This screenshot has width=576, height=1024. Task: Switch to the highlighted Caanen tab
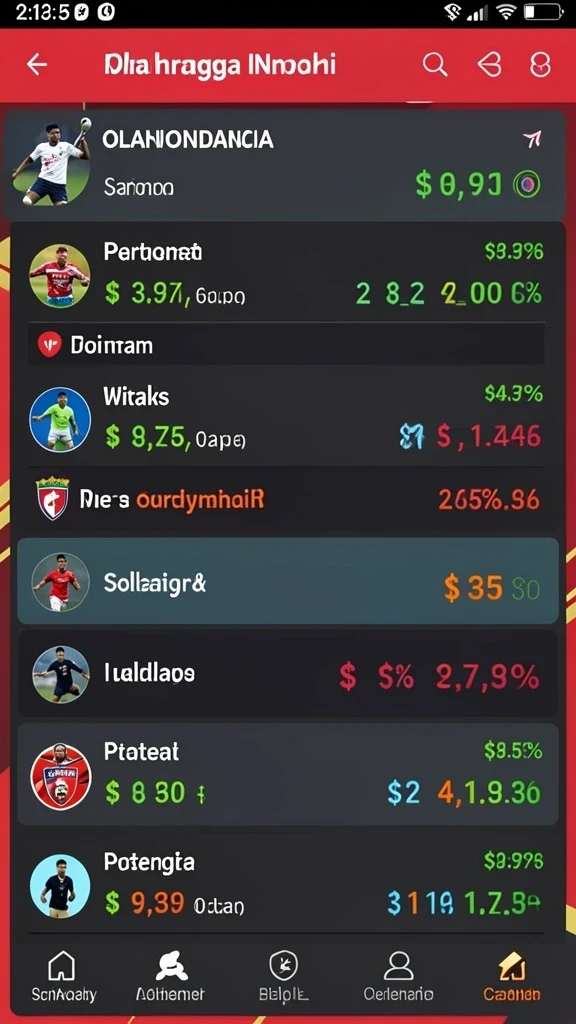point(512,976)
